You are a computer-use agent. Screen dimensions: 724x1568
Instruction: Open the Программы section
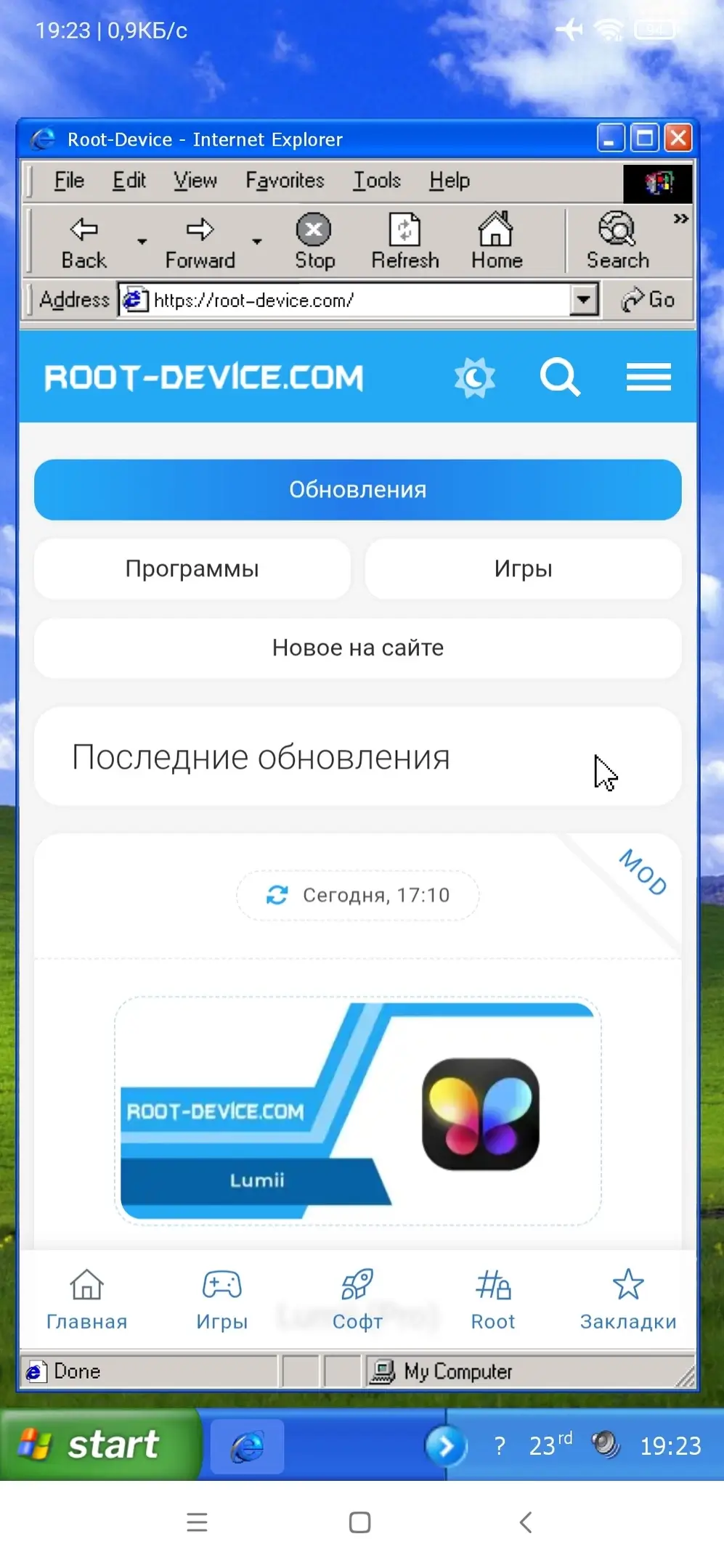[x=192, y=569]
